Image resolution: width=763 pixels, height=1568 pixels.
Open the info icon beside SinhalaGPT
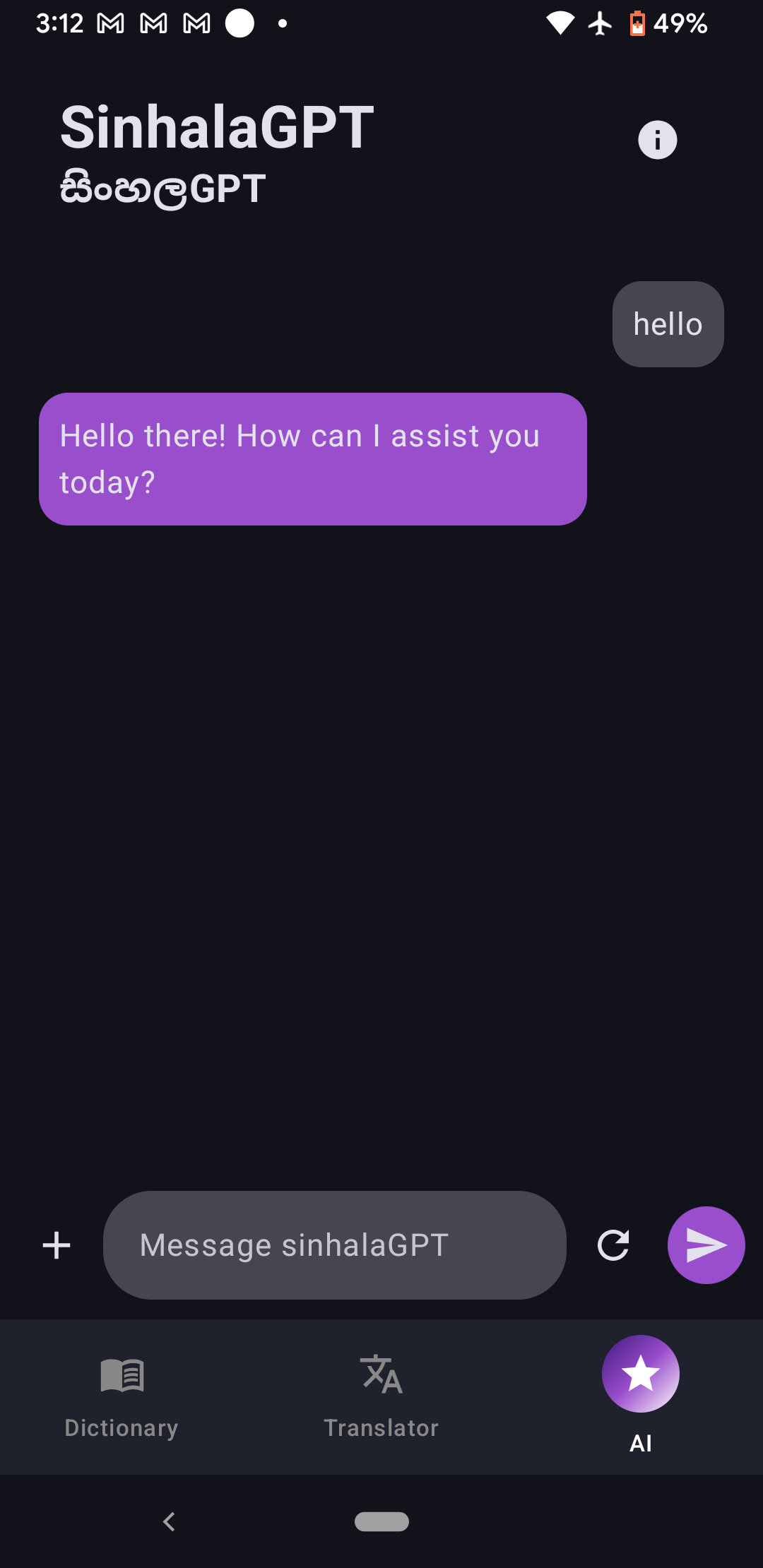(x=657, y=140)
